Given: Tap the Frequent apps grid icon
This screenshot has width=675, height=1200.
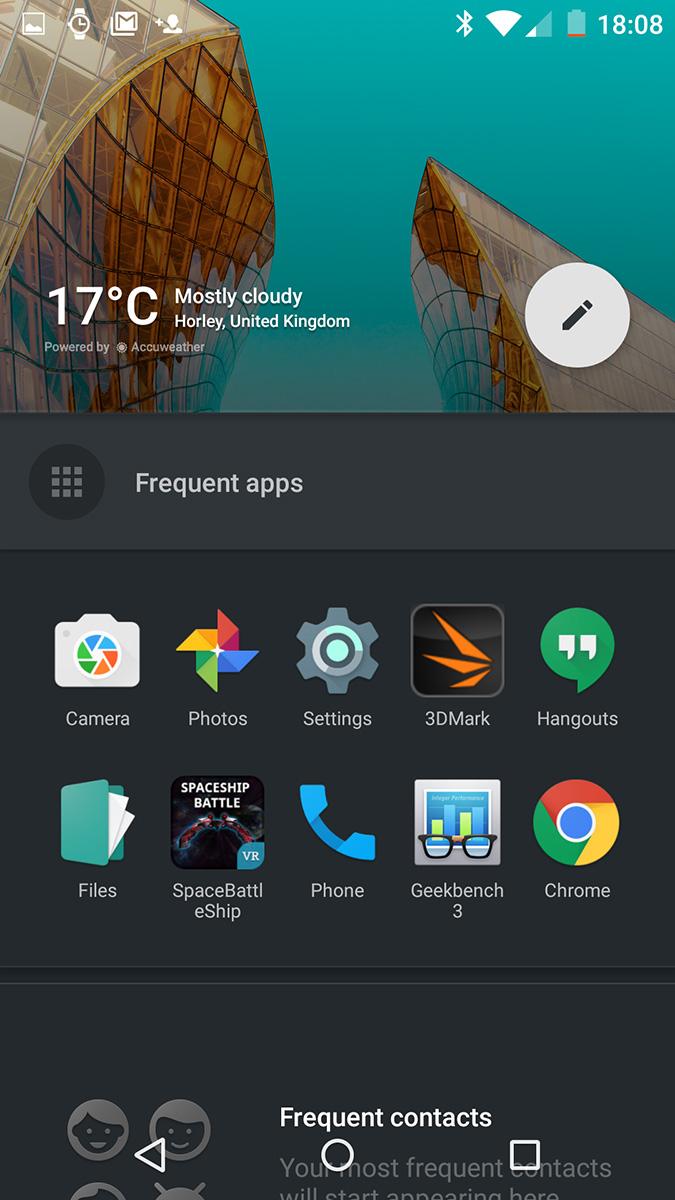Looking at the screenshot, I should click(67, 483).
